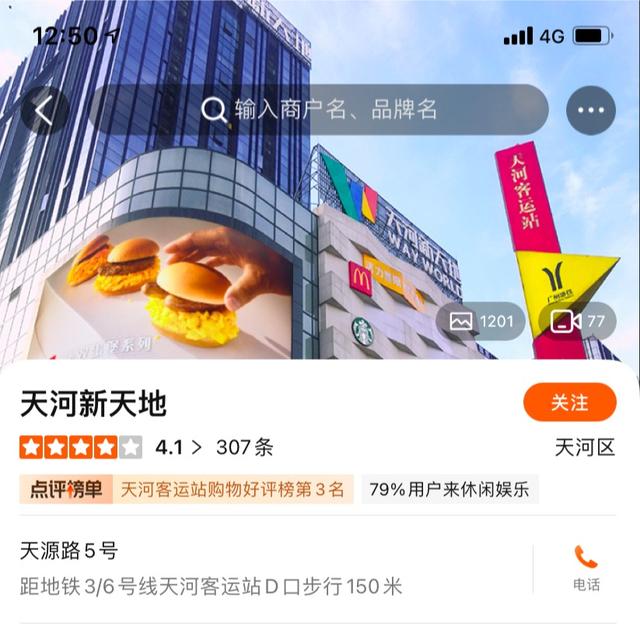Screen dimensions: 640x624
Task: View the 1201 photos
Action: (481, 321)
